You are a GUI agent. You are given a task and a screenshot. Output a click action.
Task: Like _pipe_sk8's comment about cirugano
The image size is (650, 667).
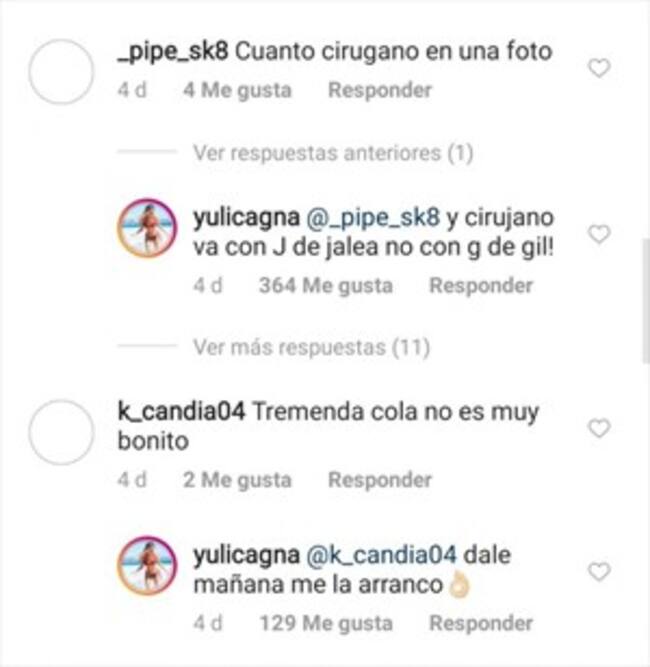[x=598, y=69]
